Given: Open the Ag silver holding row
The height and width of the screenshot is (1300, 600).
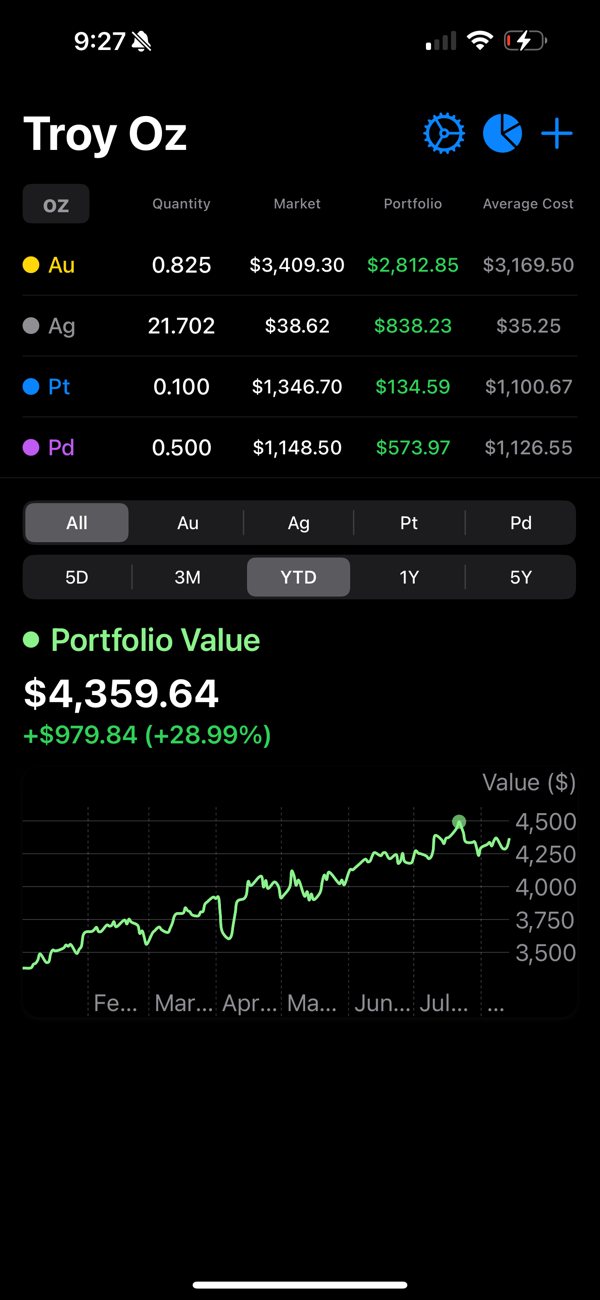Looking at the screenshot, I should pos(298,326).
